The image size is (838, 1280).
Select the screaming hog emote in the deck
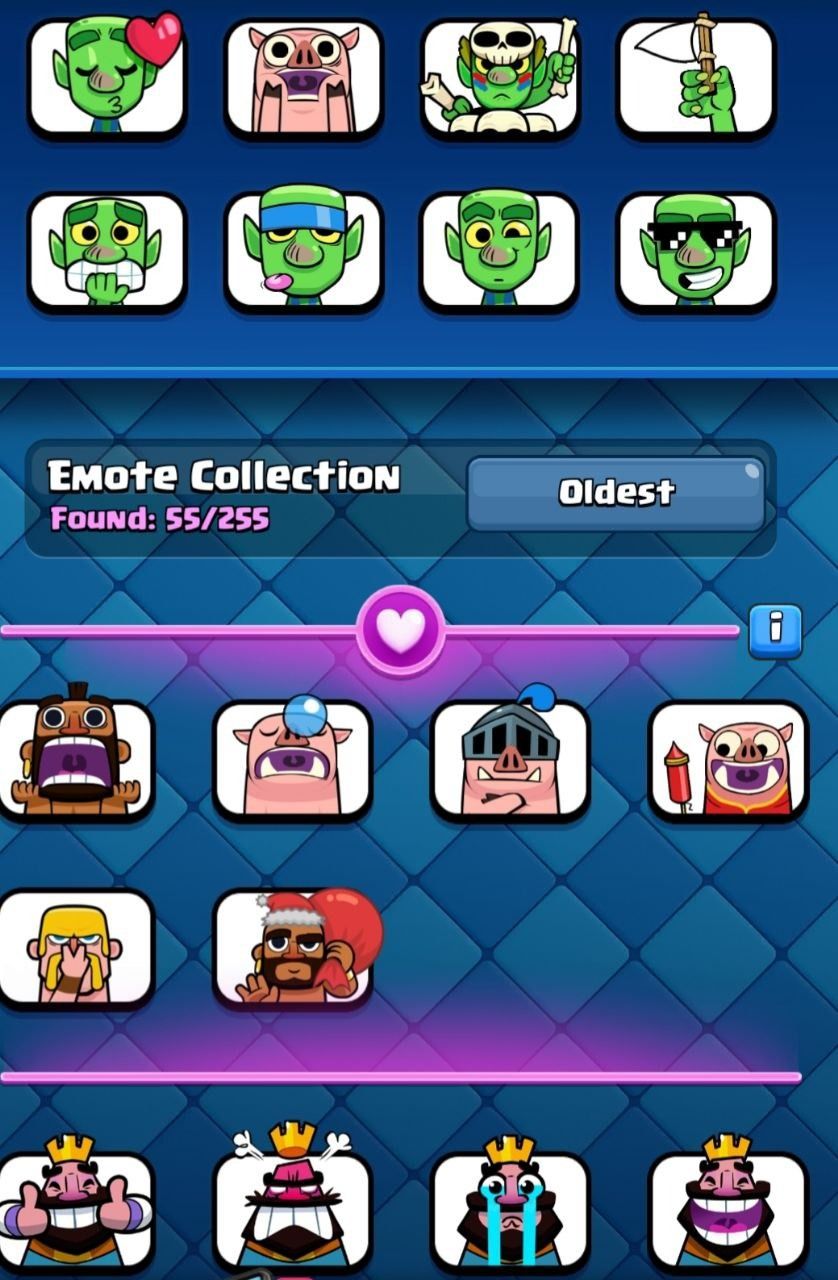click(303, 77)
